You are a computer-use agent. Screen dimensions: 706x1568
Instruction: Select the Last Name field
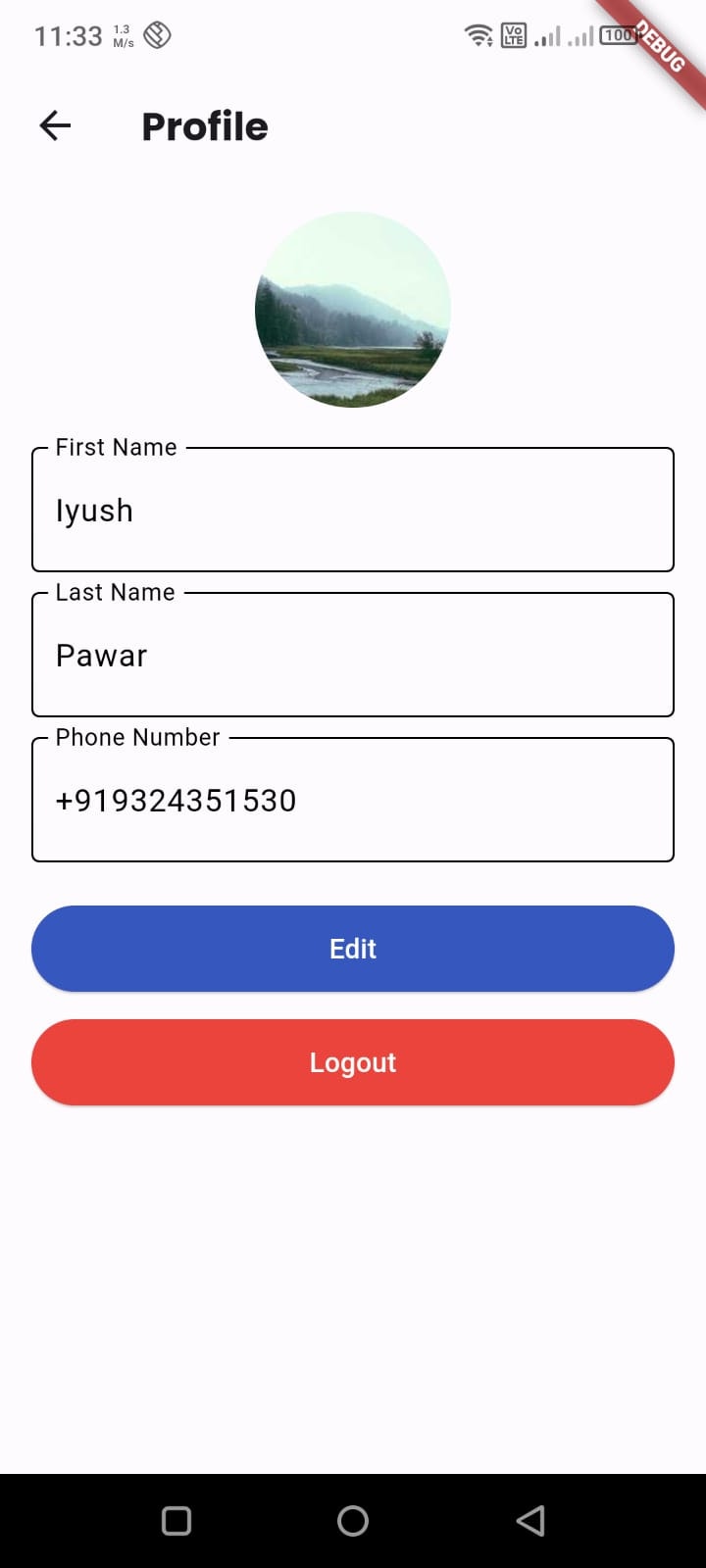(x=353, y=655)
